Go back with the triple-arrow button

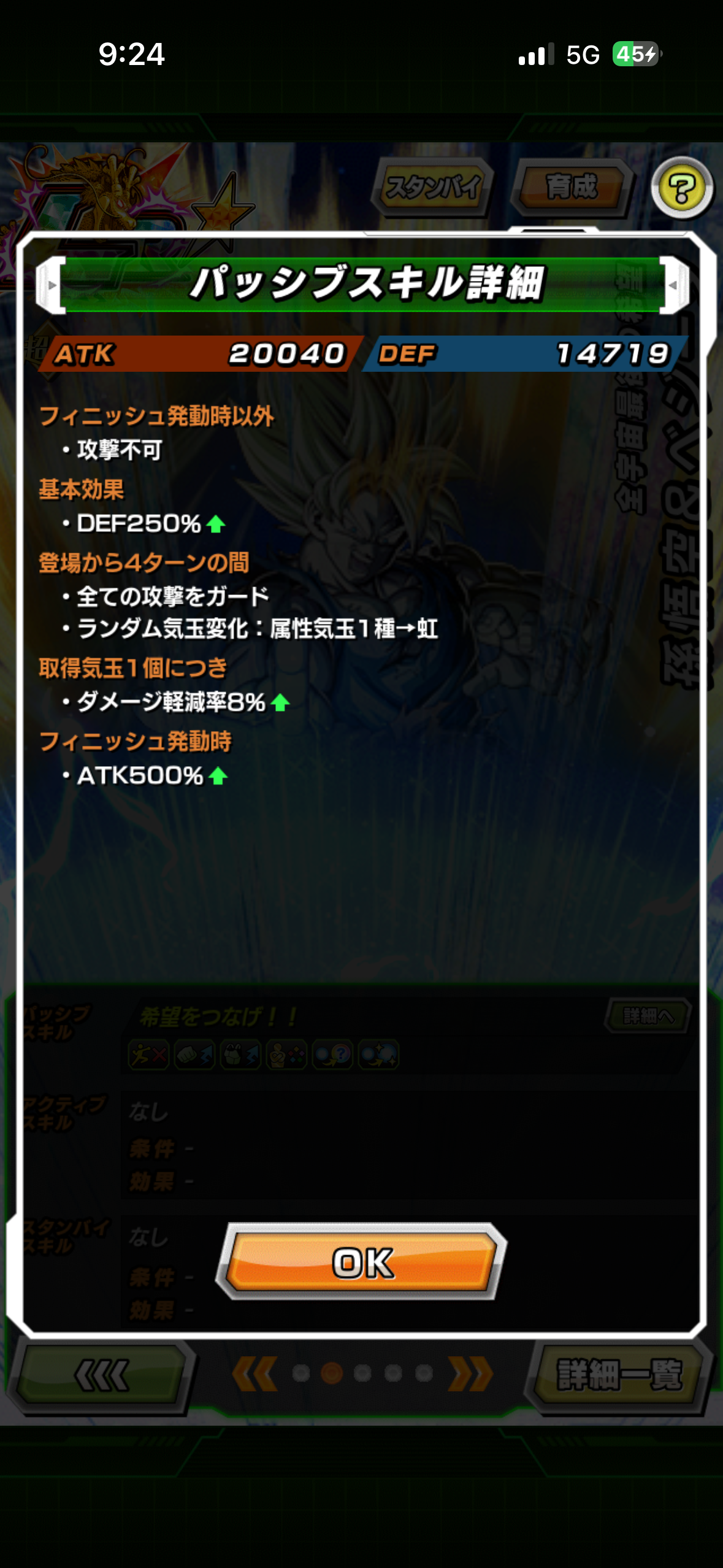101,1374
